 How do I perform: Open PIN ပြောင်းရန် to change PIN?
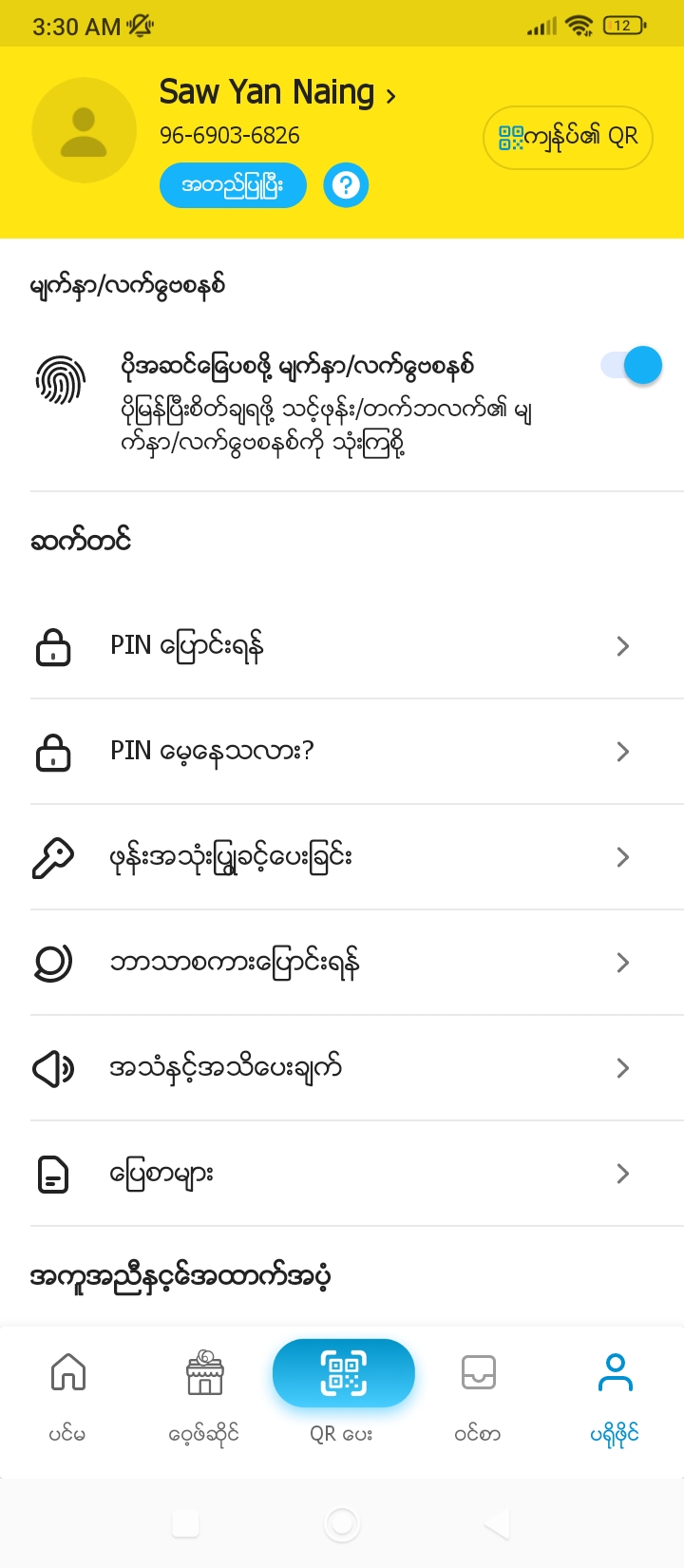coord(342,646)
